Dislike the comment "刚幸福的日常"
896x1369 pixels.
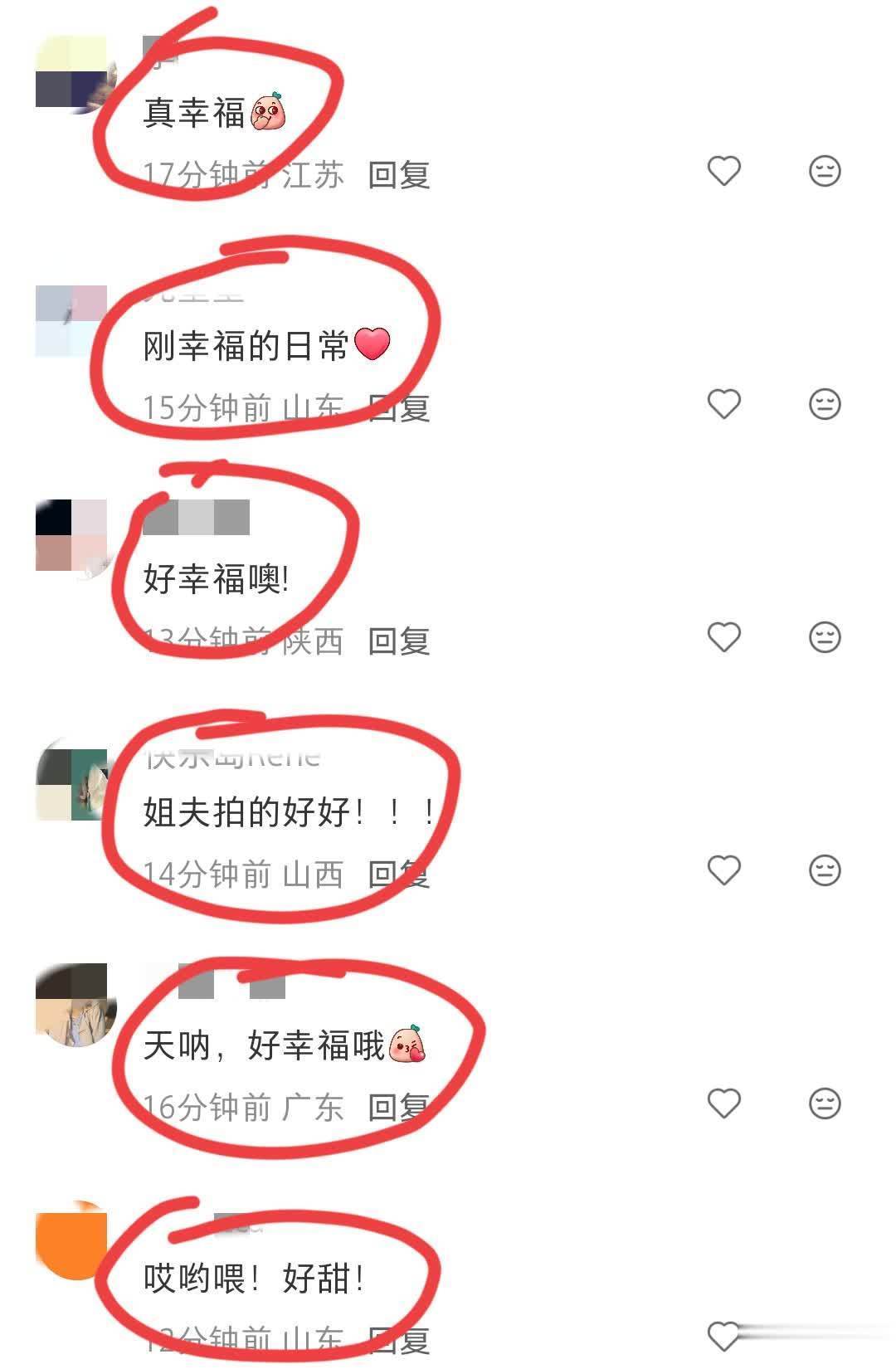click(825, 404)
